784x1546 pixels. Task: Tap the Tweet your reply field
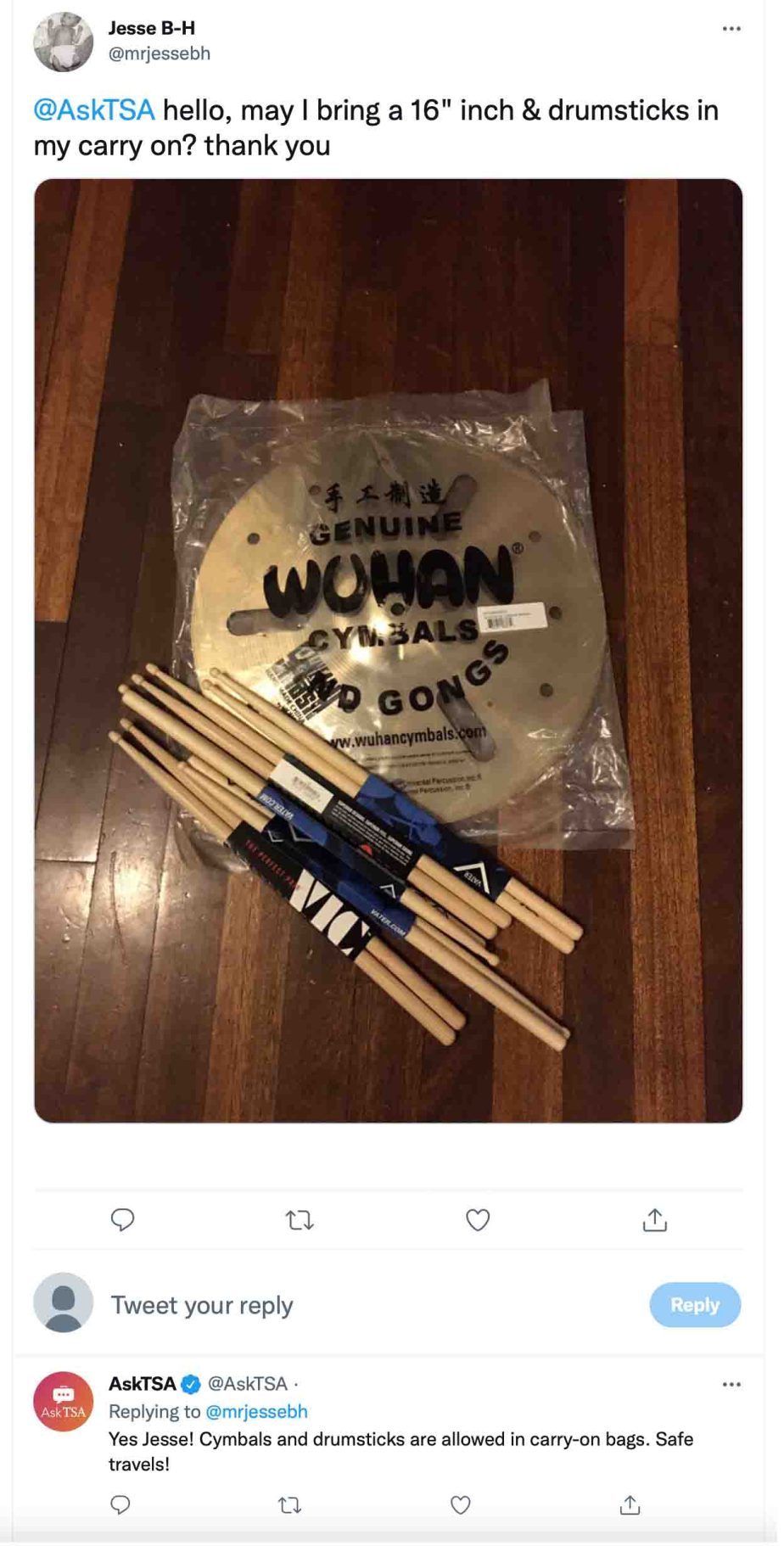coord(202,1304)
